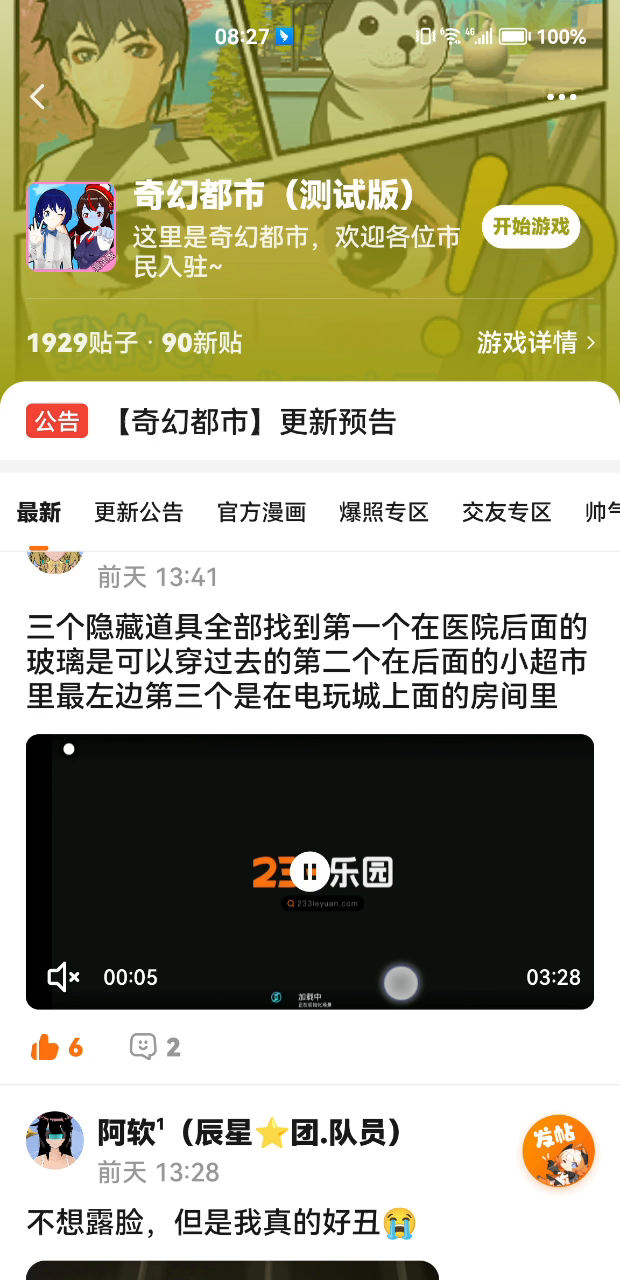
Task: Open the 更新预告 announcement
Action: (251, 422)
